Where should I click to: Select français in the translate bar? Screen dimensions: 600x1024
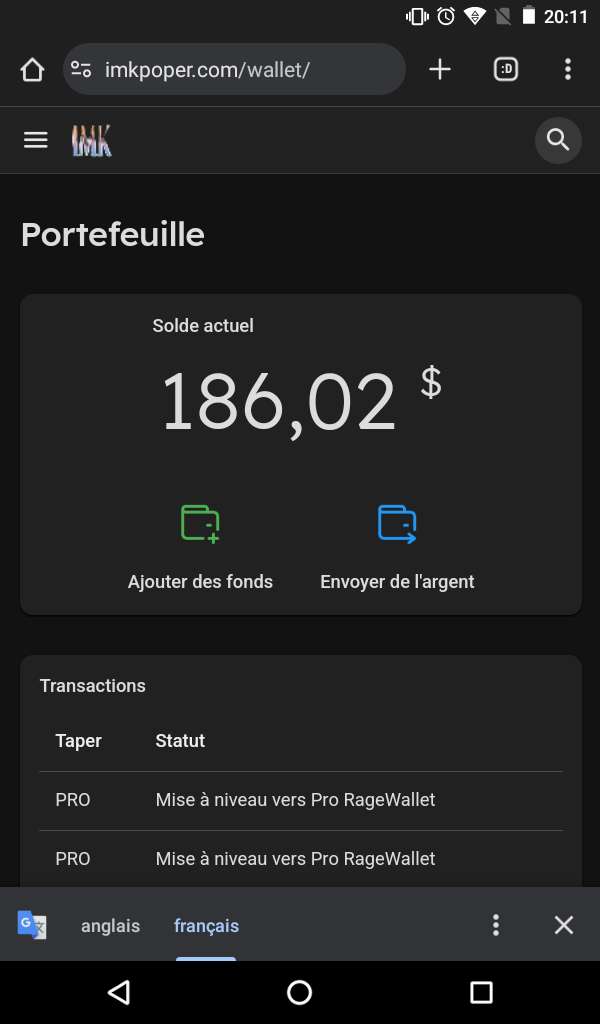206,925
